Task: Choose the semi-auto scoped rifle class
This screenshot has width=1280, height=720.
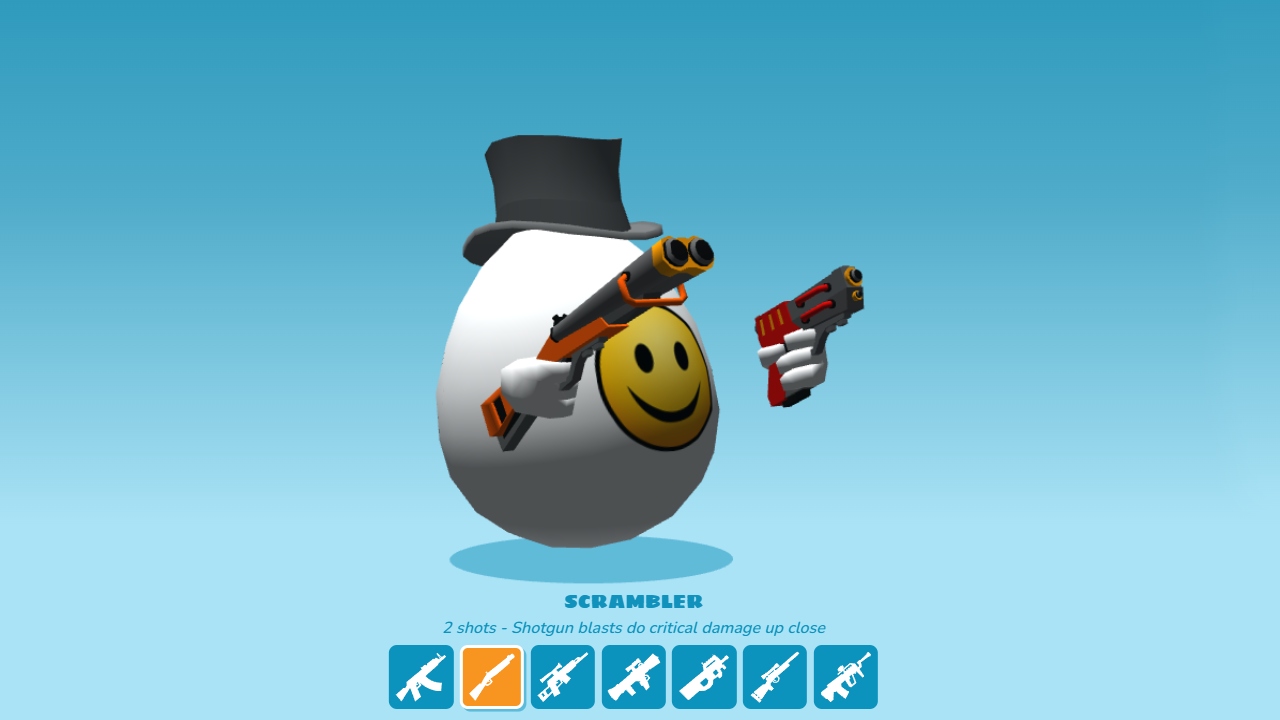Action: pos(563,677)
